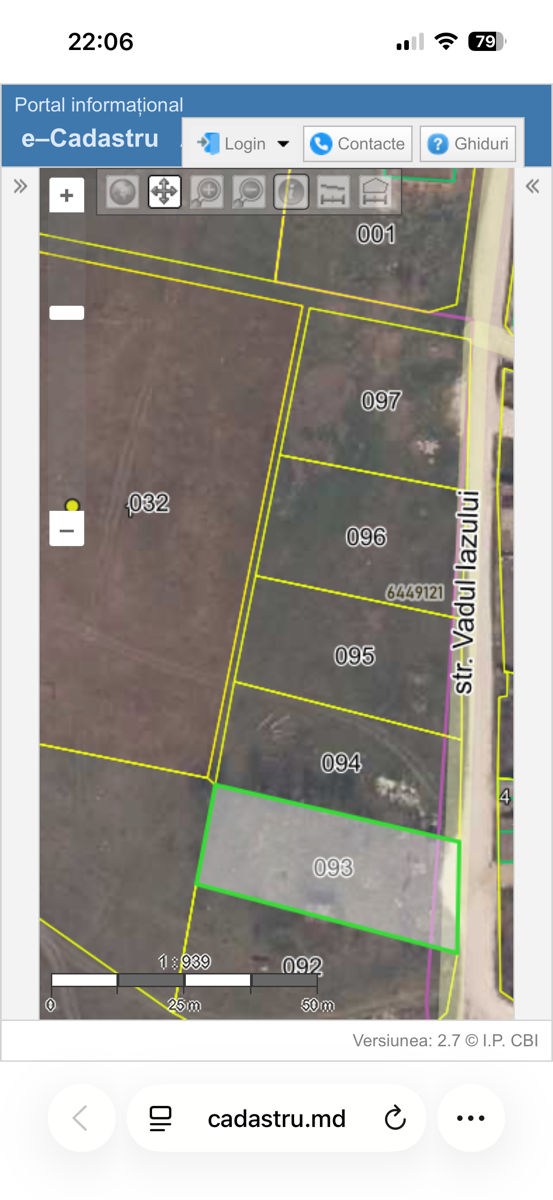Expand the left side panel
The height and width of the screenshot is (1200, 553).
click(x=20, y=186)
